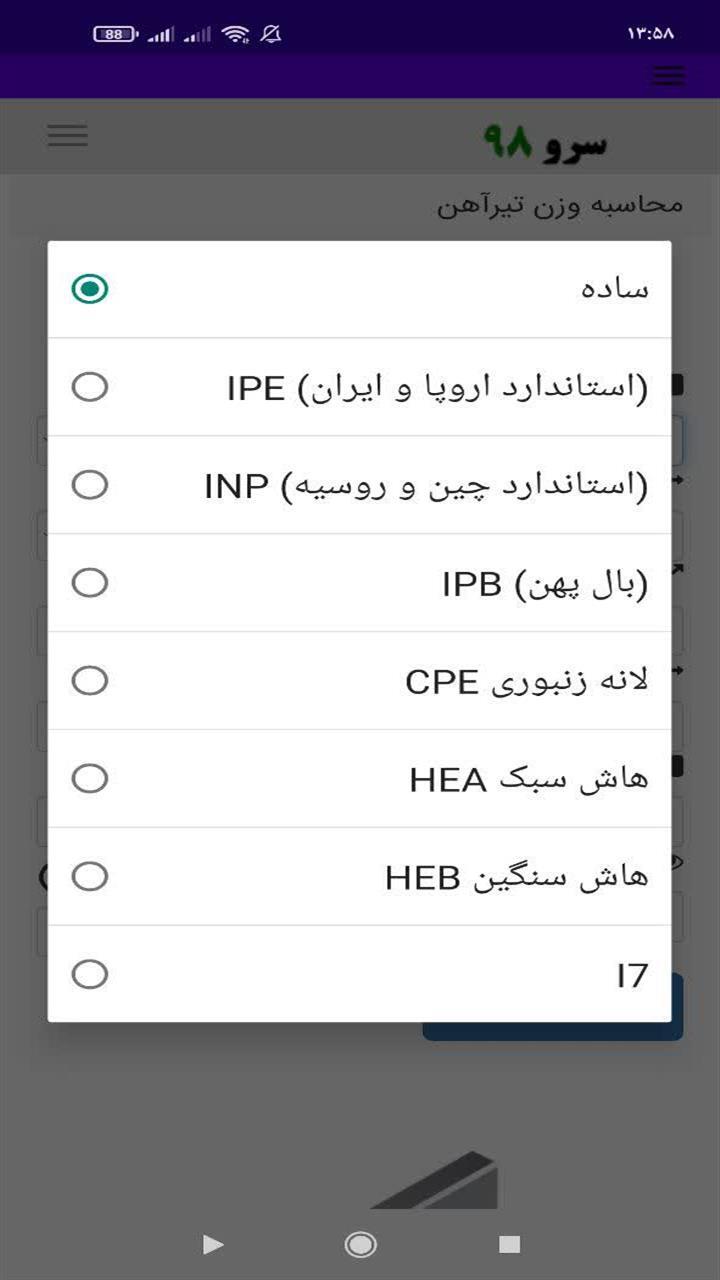Image resolution: width=720 pixels, height=1280 pixels.
Task: Tap the Android Back navigation arrow
Action: [x=212, y=1245]
